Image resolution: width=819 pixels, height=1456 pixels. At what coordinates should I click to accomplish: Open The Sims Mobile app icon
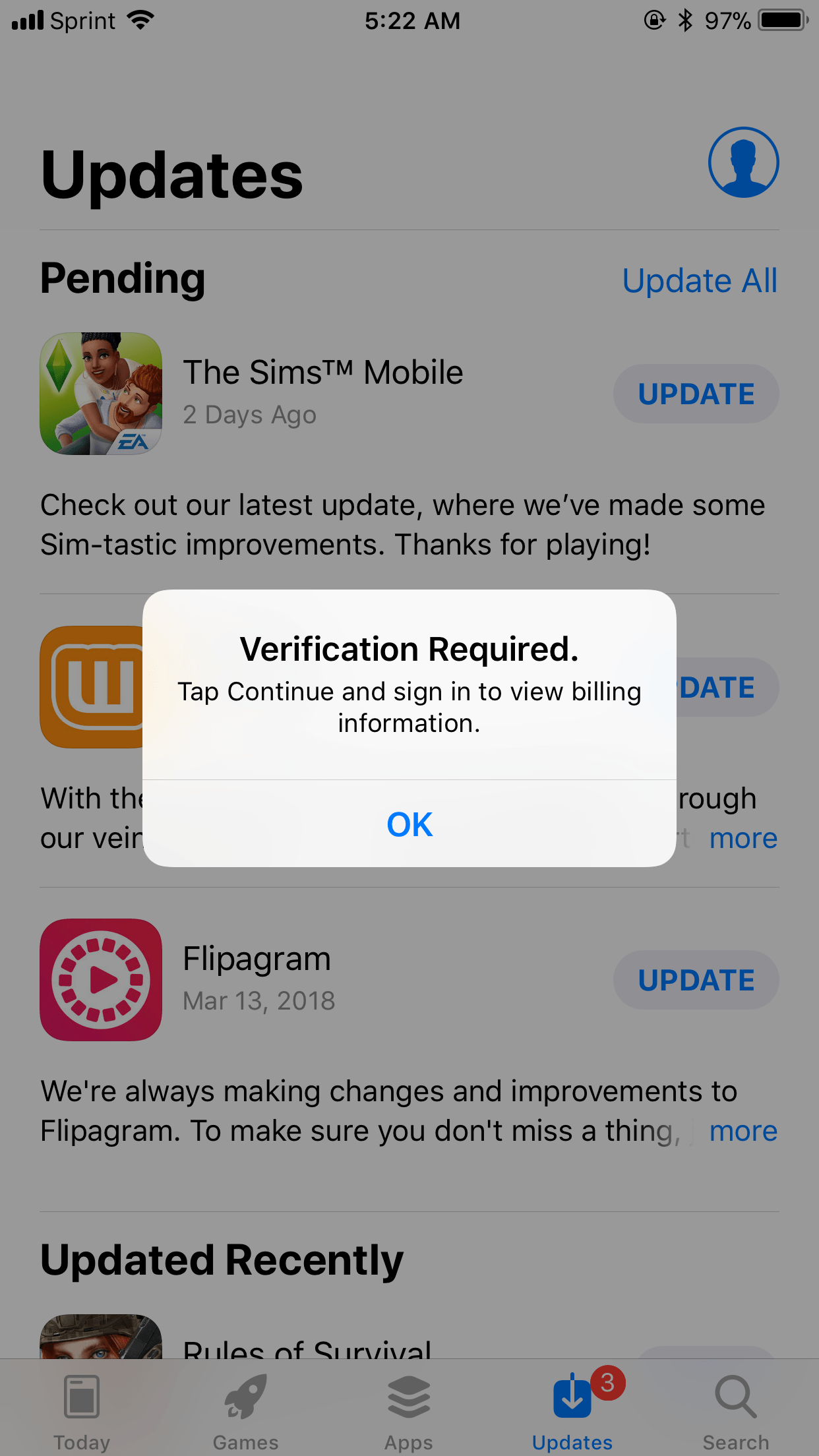point(101,394)
